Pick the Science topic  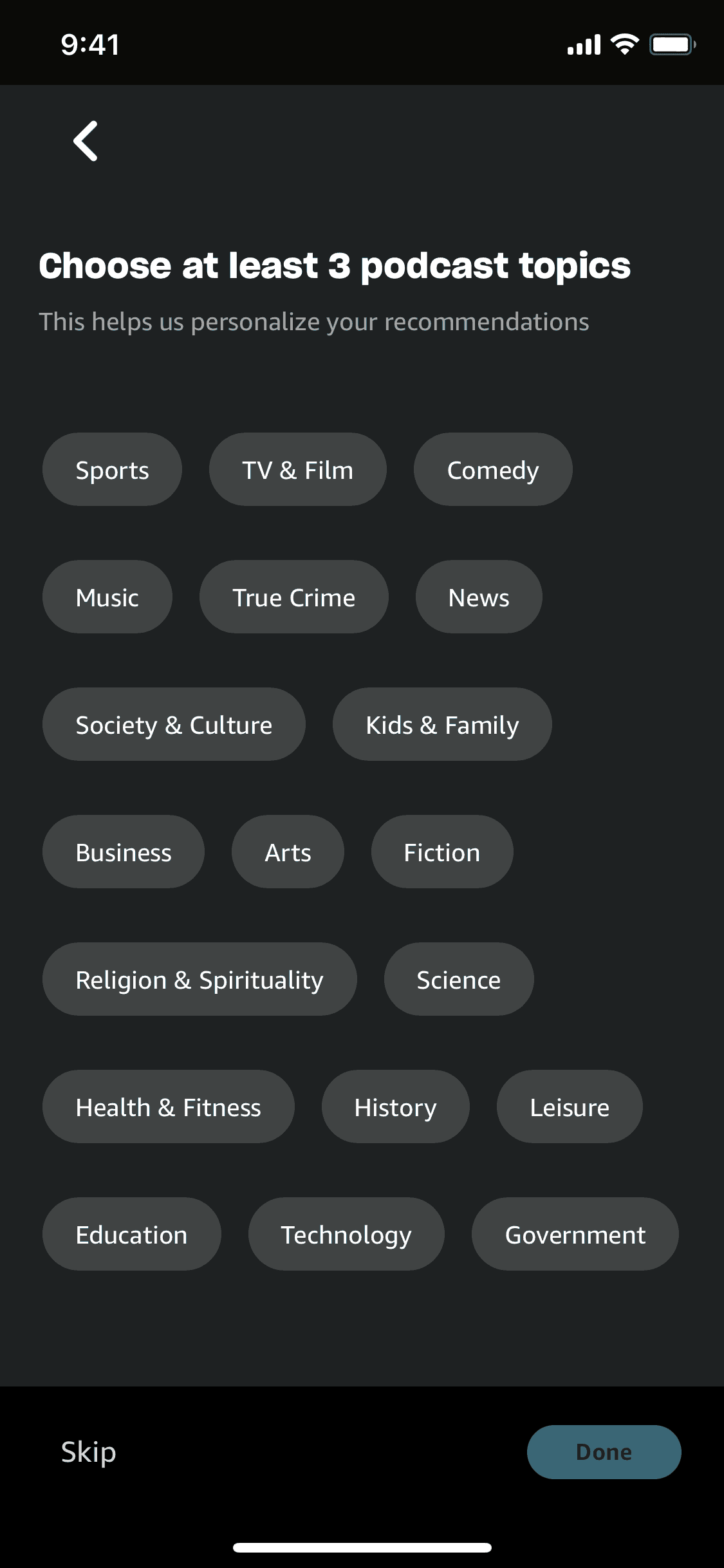point(458,978)
